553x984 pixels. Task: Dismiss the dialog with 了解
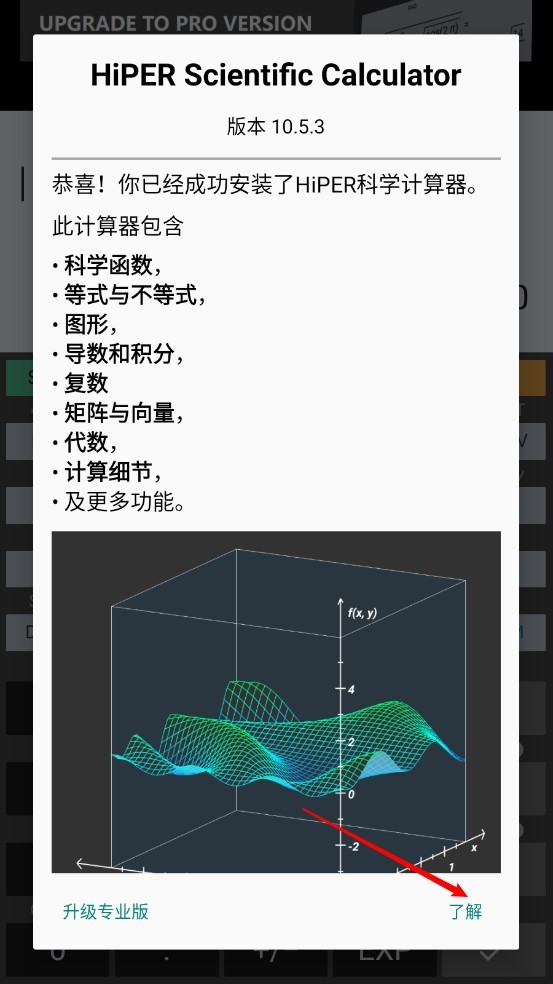click(465, 911)
